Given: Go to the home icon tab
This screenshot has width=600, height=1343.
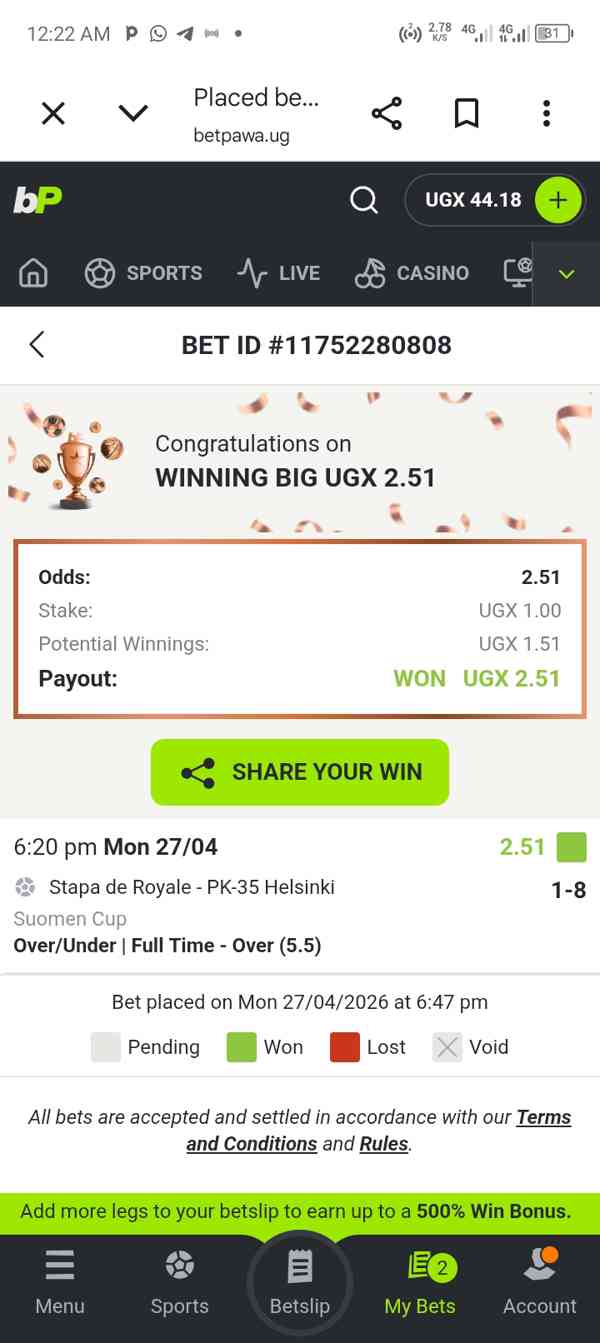Looking at the screenshot, I should click(34, 273).
